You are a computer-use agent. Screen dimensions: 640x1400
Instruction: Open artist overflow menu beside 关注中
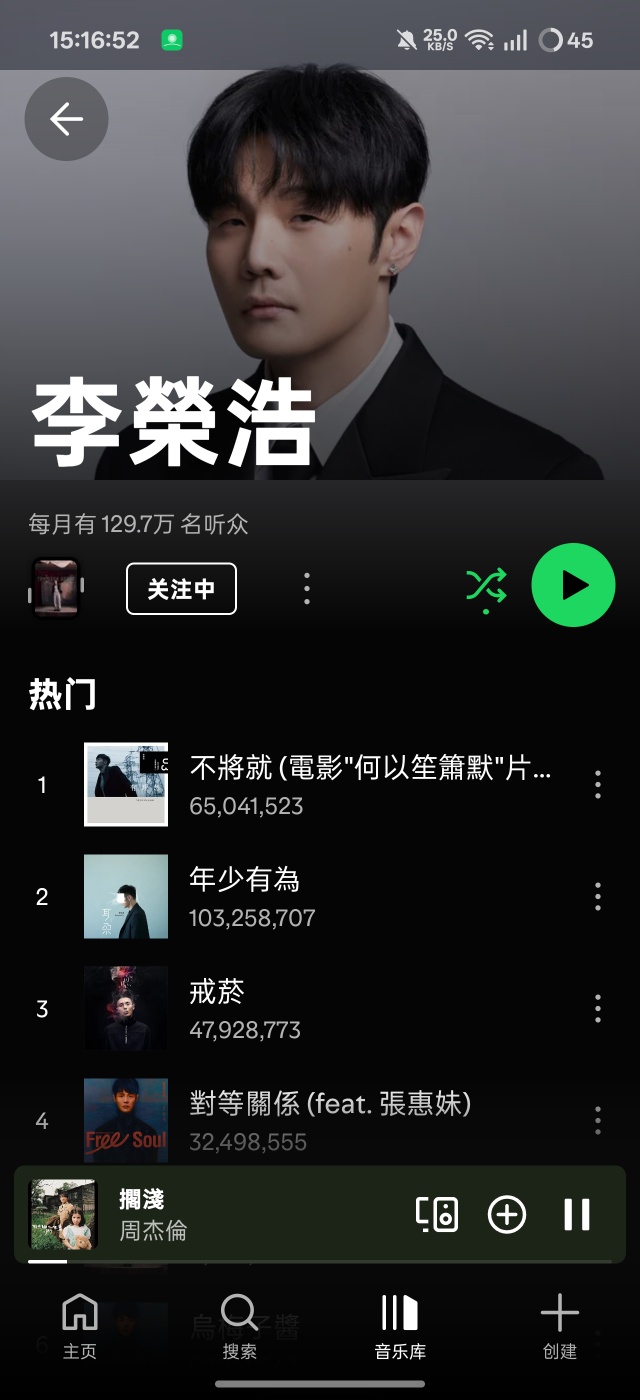307,589
